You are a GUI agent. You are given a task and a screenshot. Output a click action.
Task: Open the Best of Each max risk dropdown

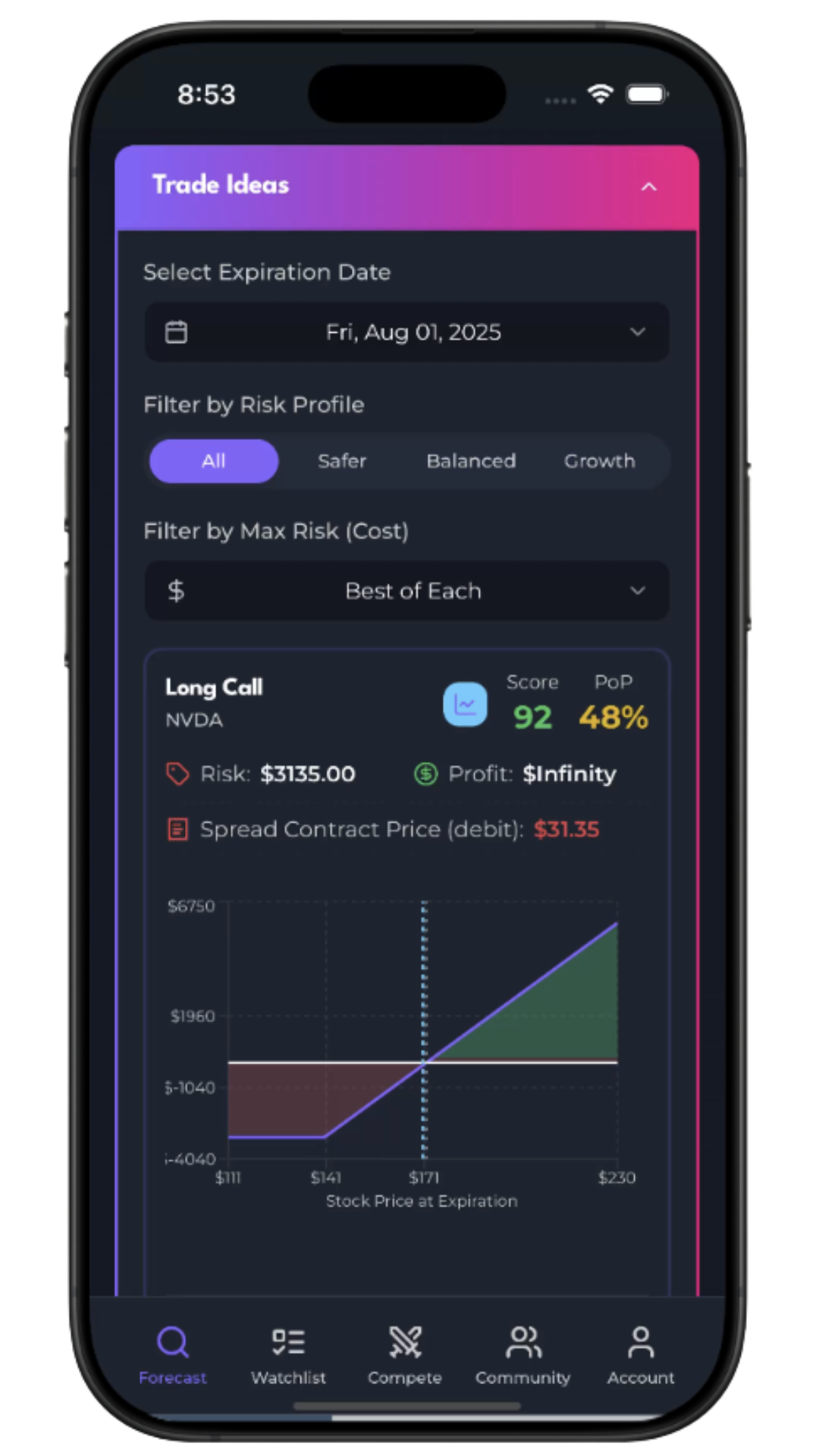coord(407,591)
